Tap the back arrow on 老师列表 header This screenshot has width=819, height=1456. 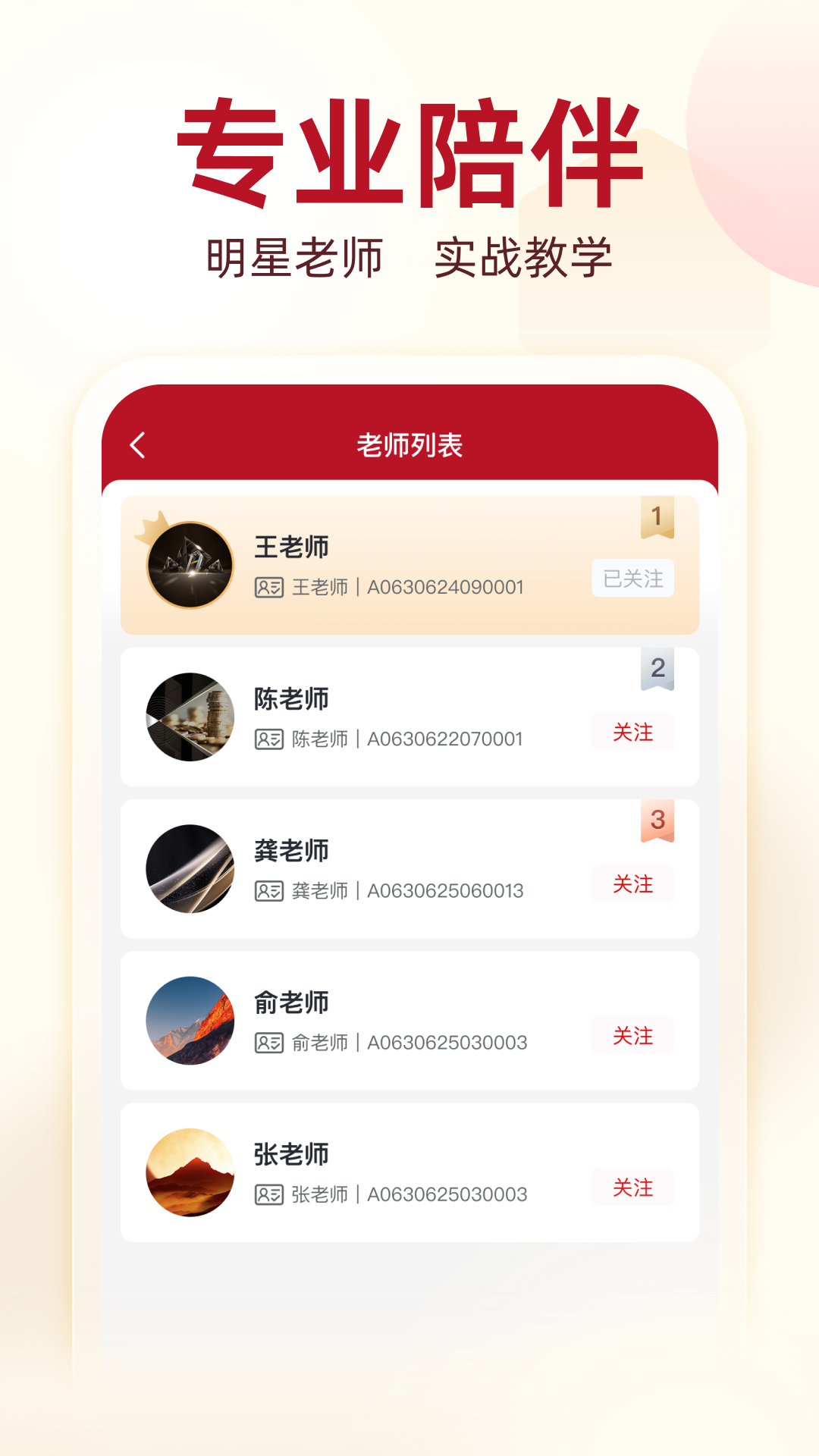(139, 444)
